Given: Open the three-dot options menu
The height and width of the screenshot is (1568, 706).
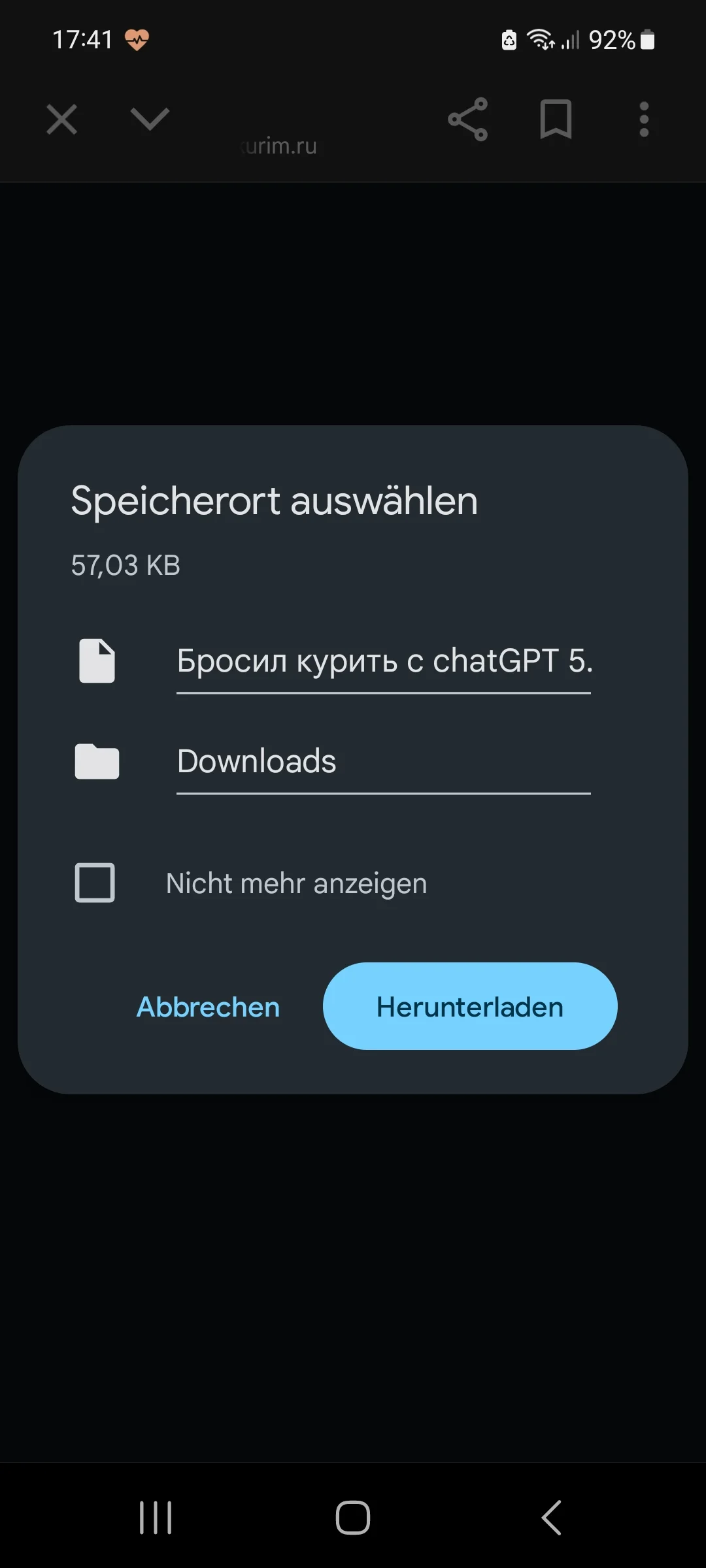Looking at the screenshot, I should click(643, 120).
